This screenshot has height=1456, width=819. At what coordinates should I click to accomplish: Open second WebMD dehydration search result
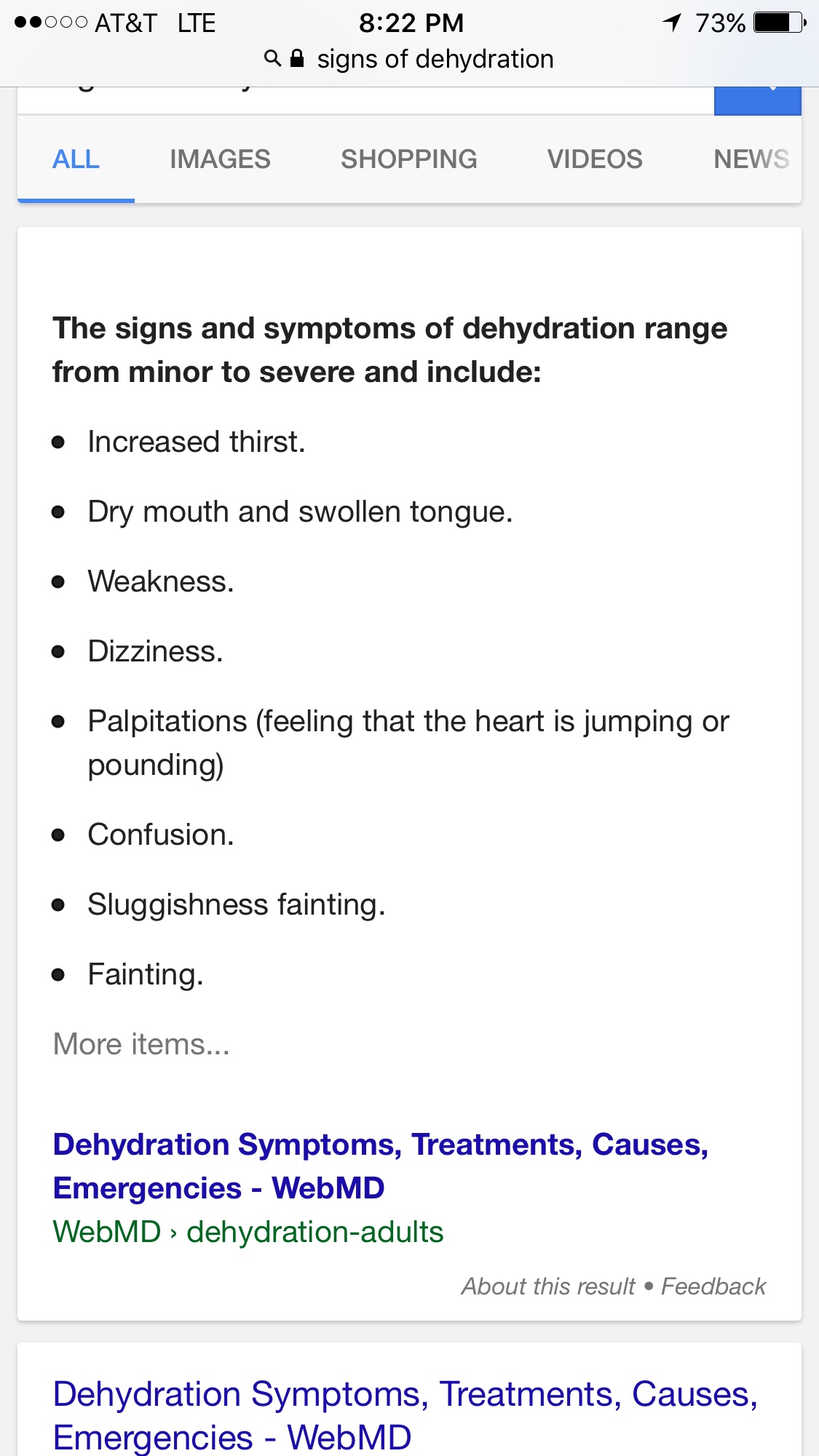point(405,1415)
